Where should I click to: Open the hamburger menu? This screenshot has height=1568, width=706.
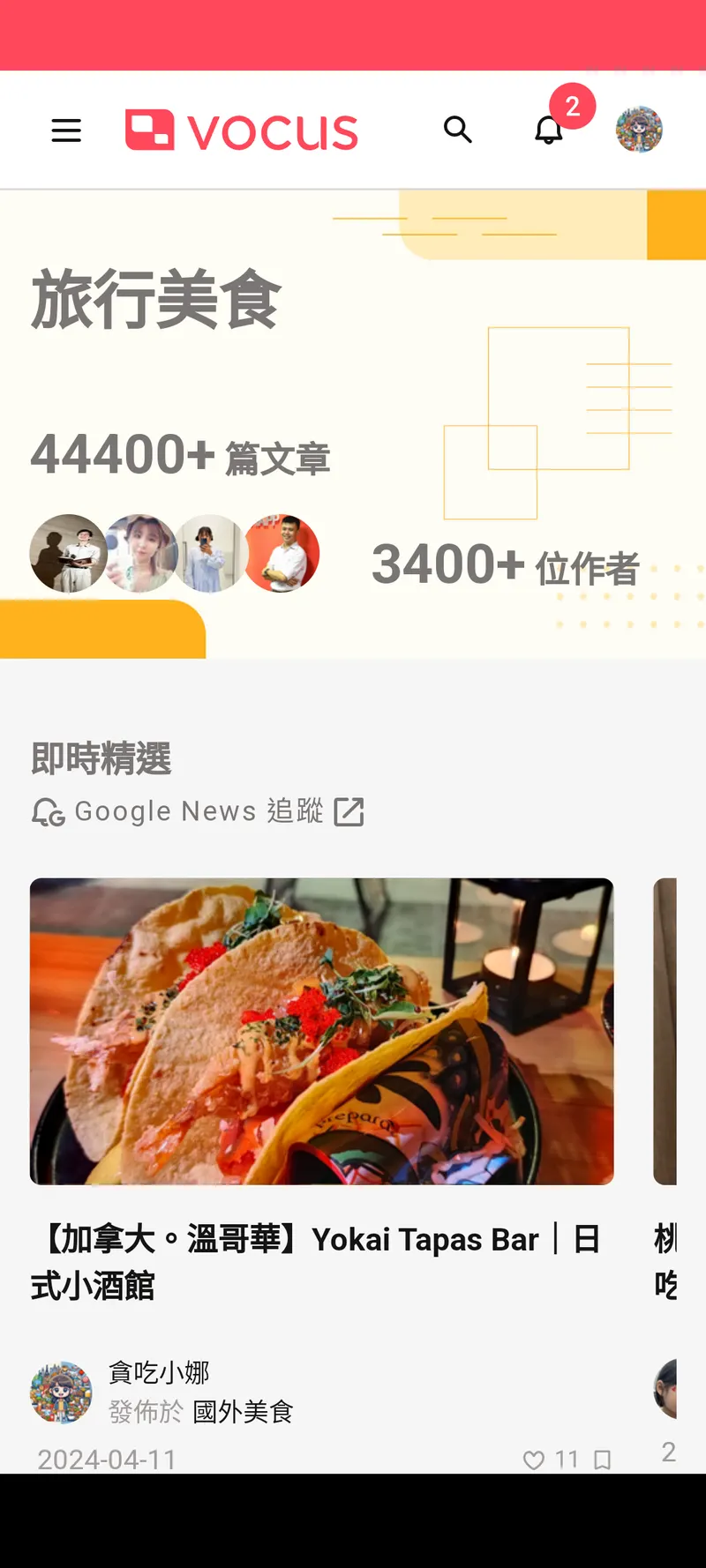pos(66,131)
